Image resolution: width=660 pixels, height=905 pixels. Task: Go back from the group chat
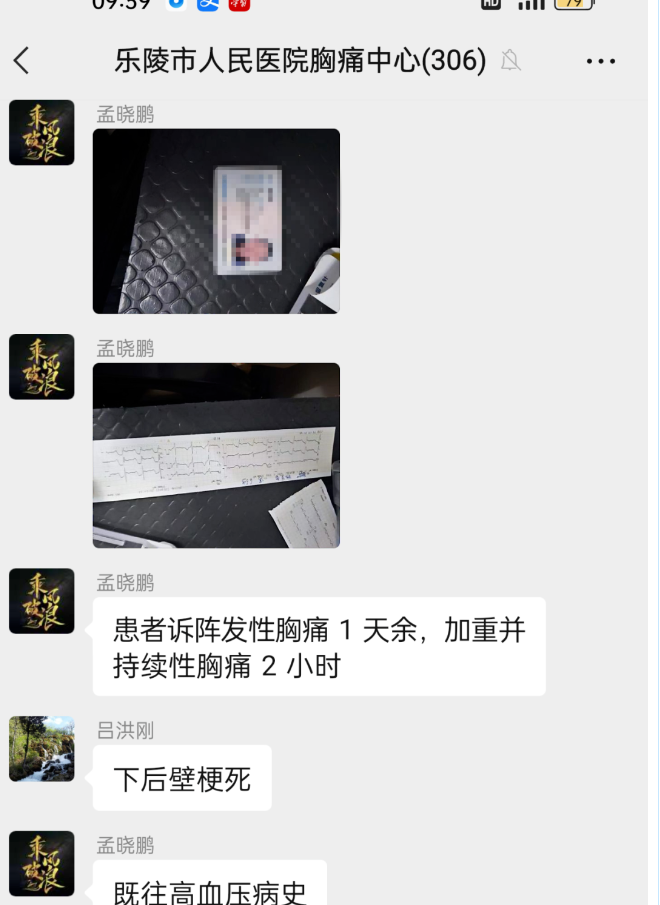point(22,61)
